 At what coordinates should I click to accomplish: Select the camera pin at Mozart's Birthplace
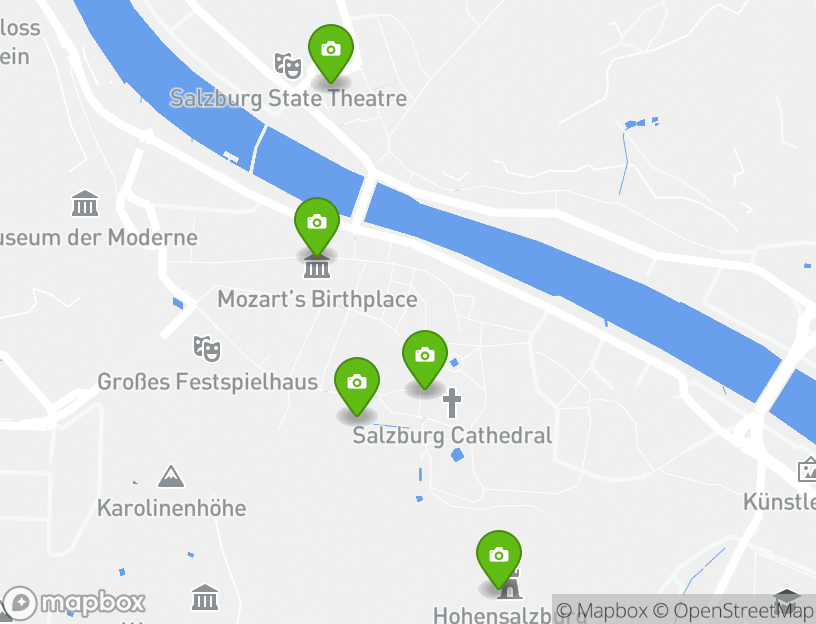tap(317, 223)
